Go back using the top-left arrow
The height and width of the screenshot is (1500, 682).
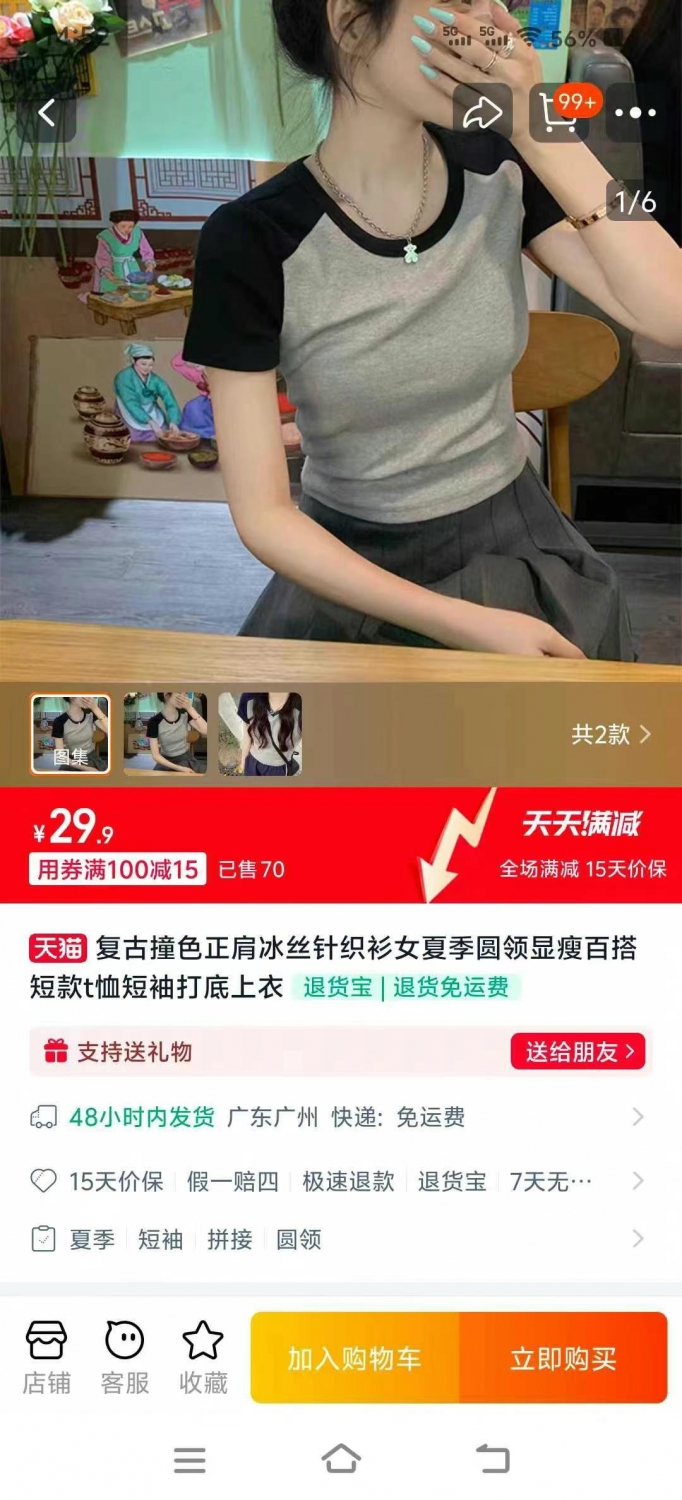click(46, 113)
